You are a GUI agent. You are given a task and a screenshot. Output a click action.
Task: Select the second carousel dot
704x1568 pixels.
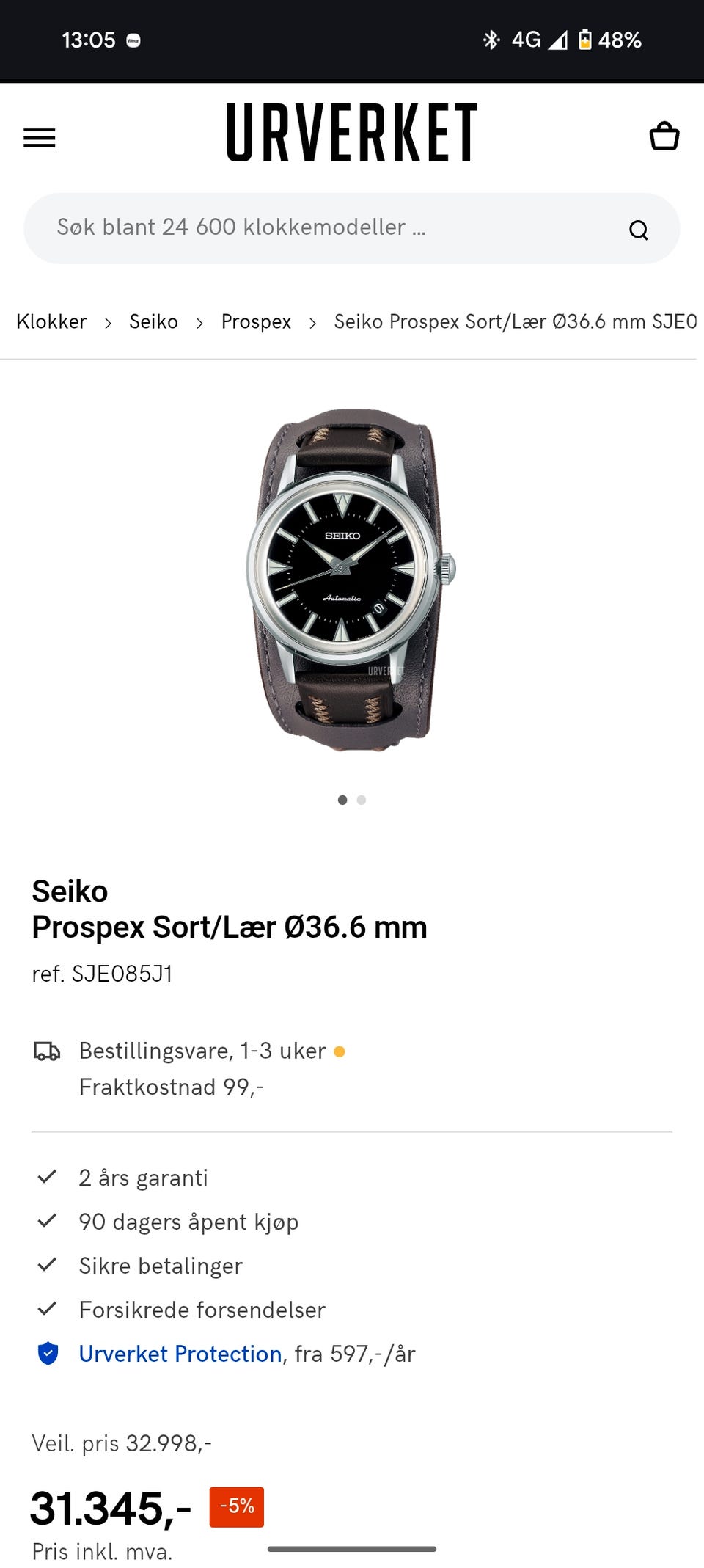click(360, 800)
